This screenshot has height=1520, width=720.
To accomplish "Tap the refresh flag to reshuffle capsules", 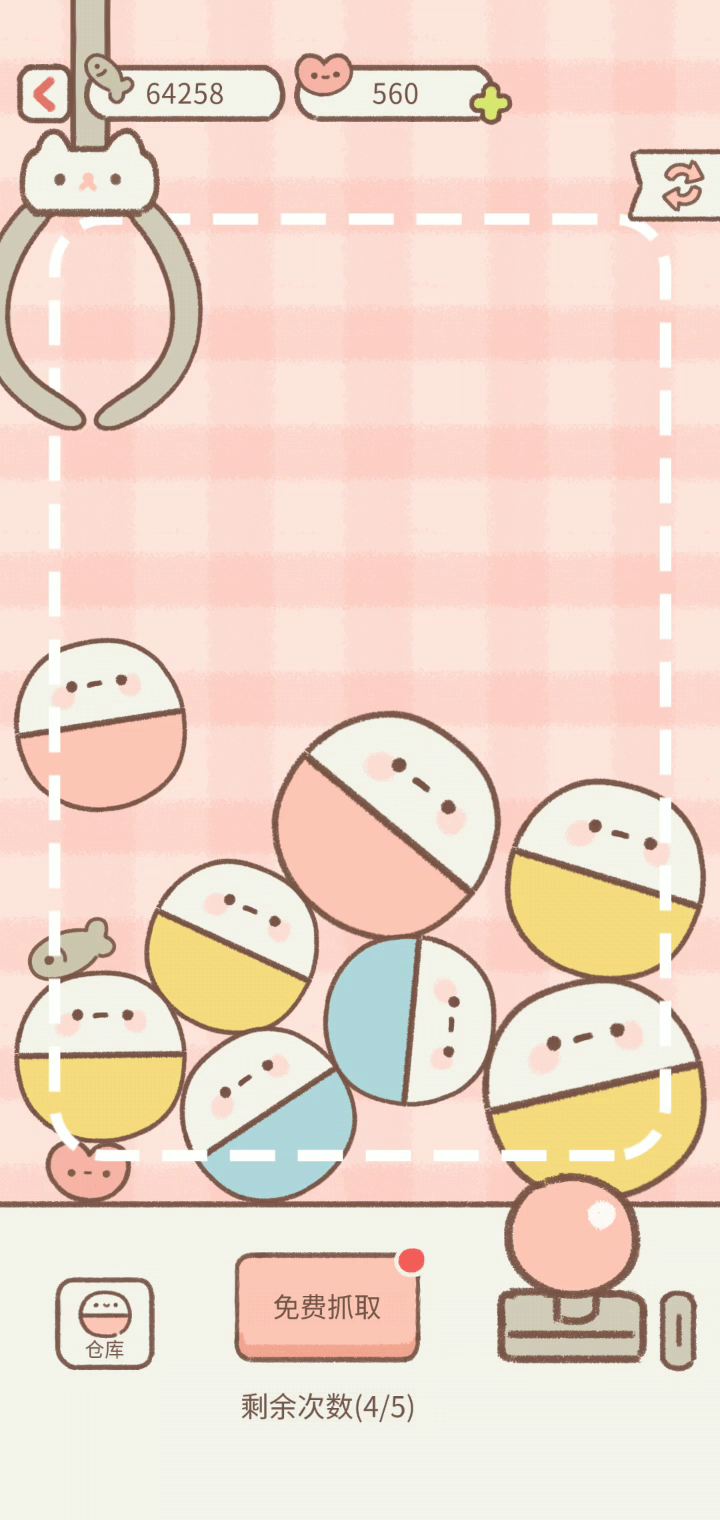I will [678, 184].
